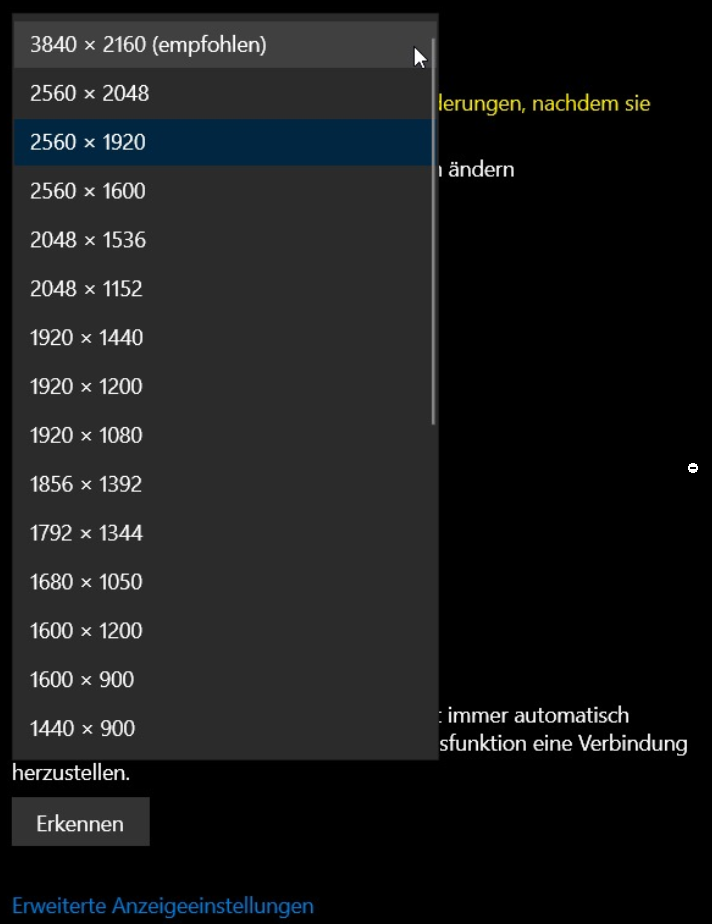Open Erweiterte Anzeigeeinstellungen link
Screen dimensions: 712x924
pos(163,906)
